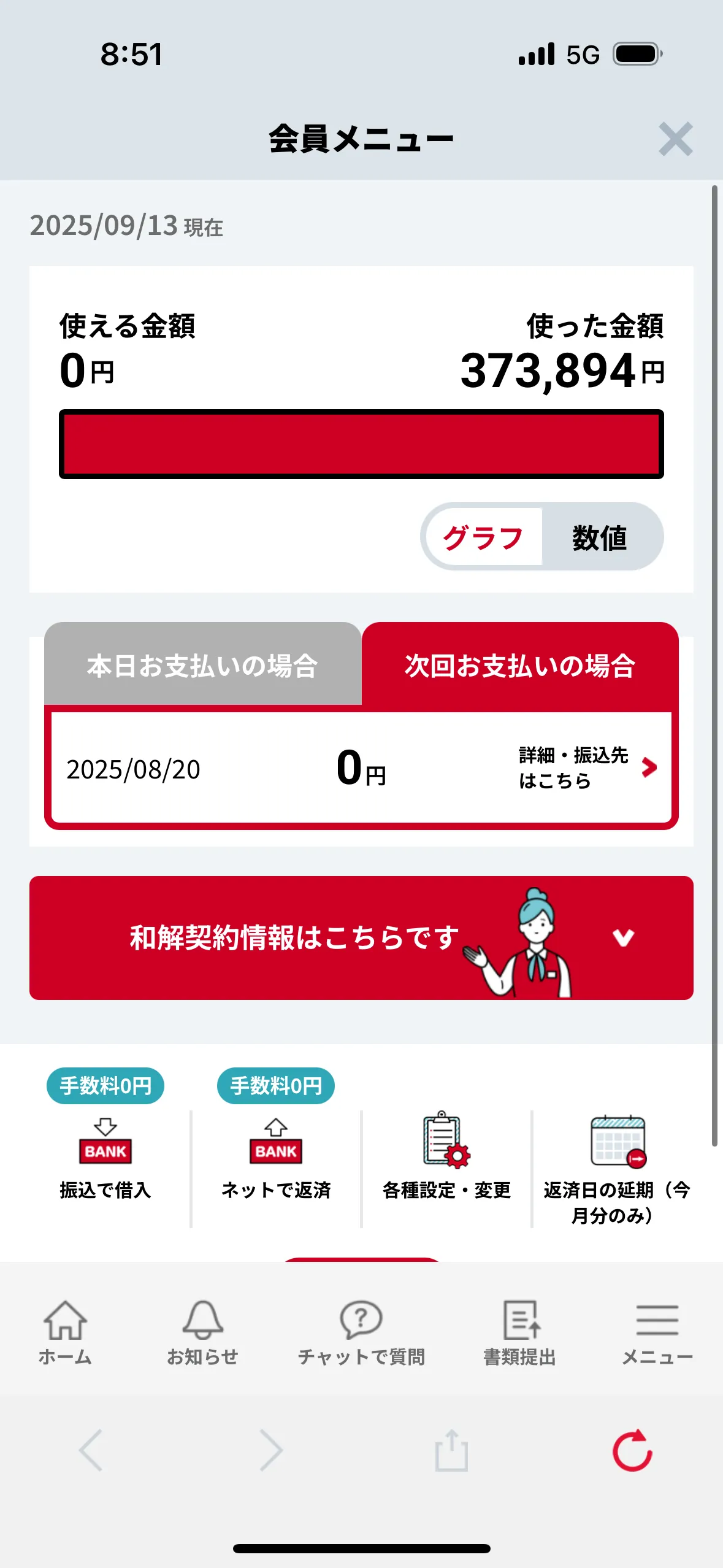Reload the page with the refresh icon
723x1568 pixels.
click(632, 1451)
